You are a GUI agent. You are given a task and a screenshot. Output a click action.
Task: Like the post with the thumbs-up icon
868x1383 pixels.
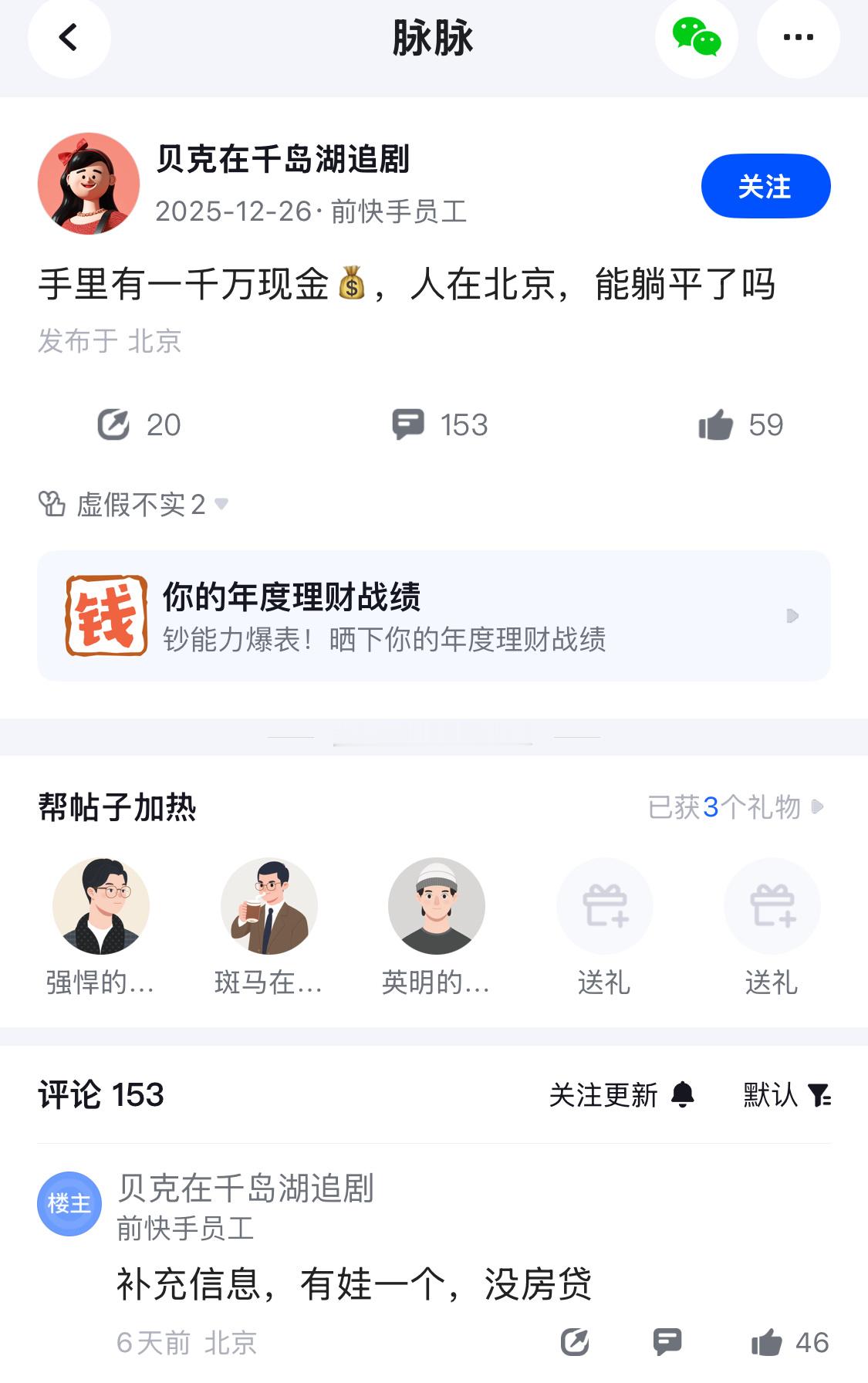point(718,424)
